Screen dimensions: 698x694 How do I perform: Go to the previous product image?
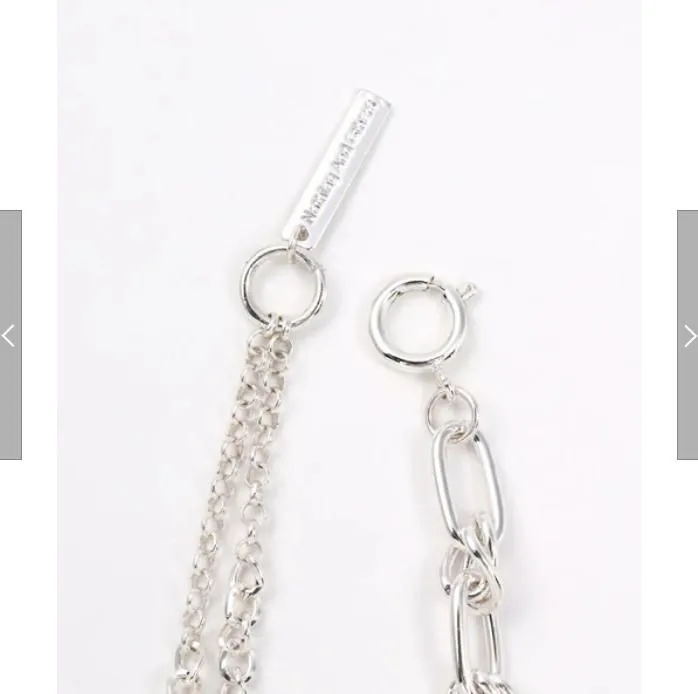coord(10,335)
